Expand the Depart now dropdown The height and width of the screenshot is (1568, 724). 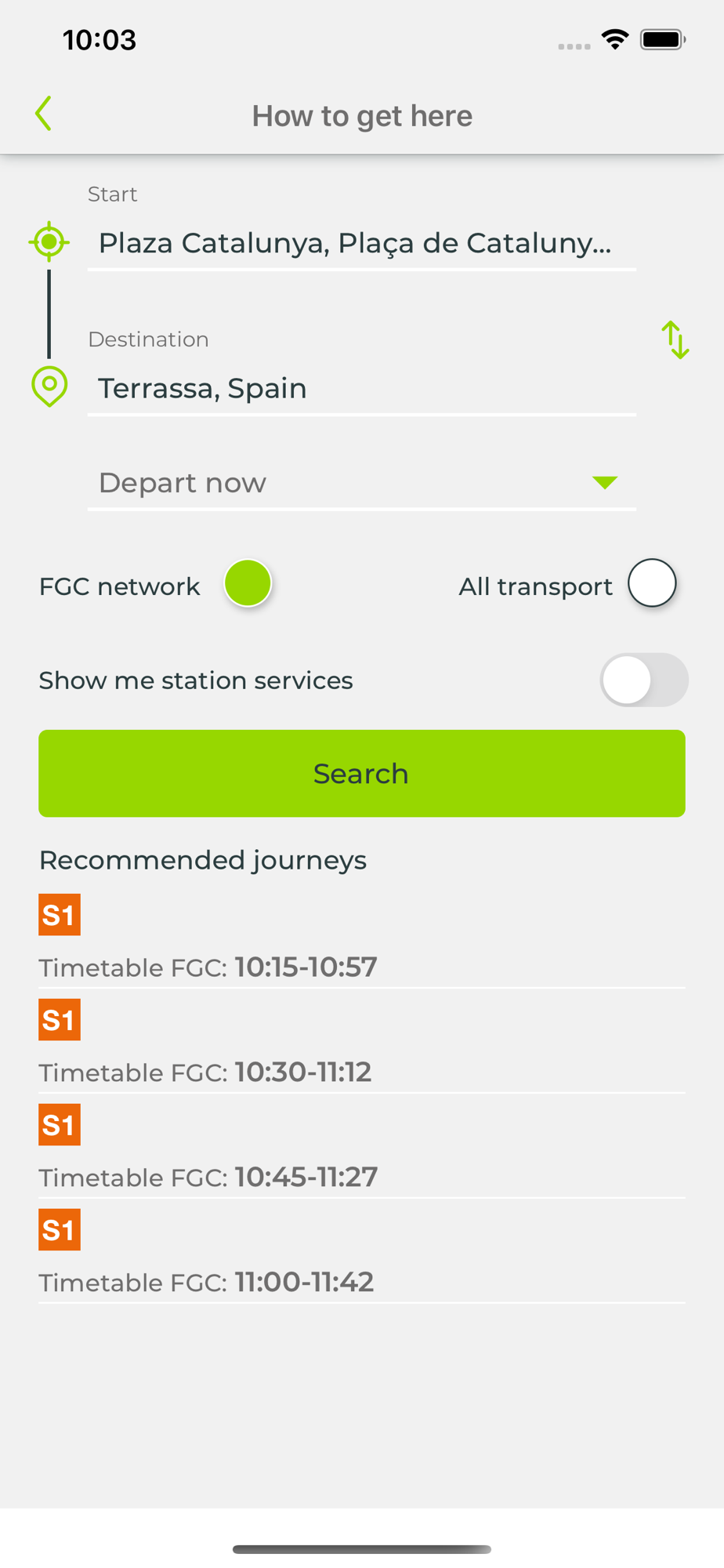[361, 482]
